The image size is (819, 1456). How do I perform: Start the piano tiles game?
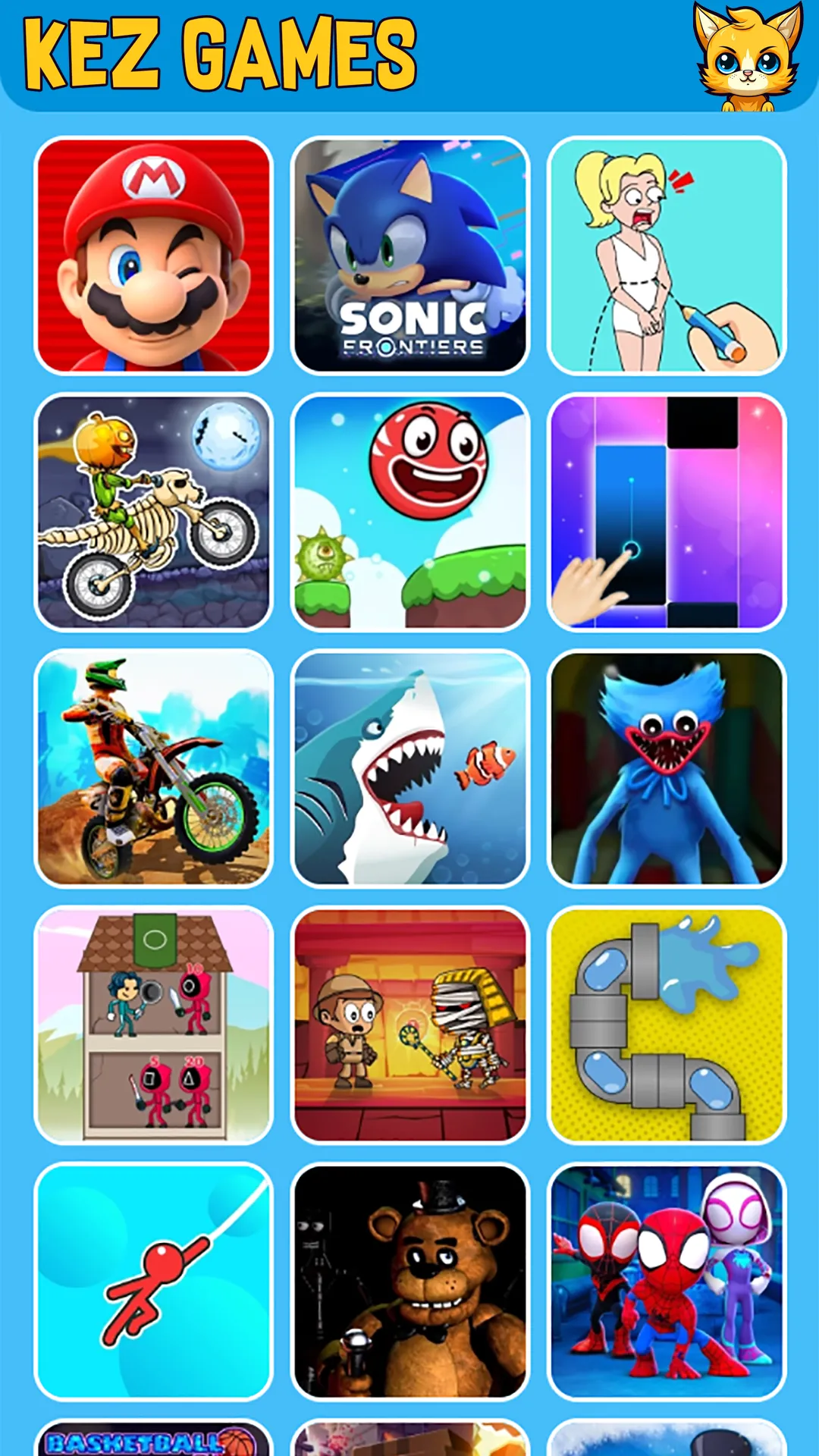coord(667,512)
